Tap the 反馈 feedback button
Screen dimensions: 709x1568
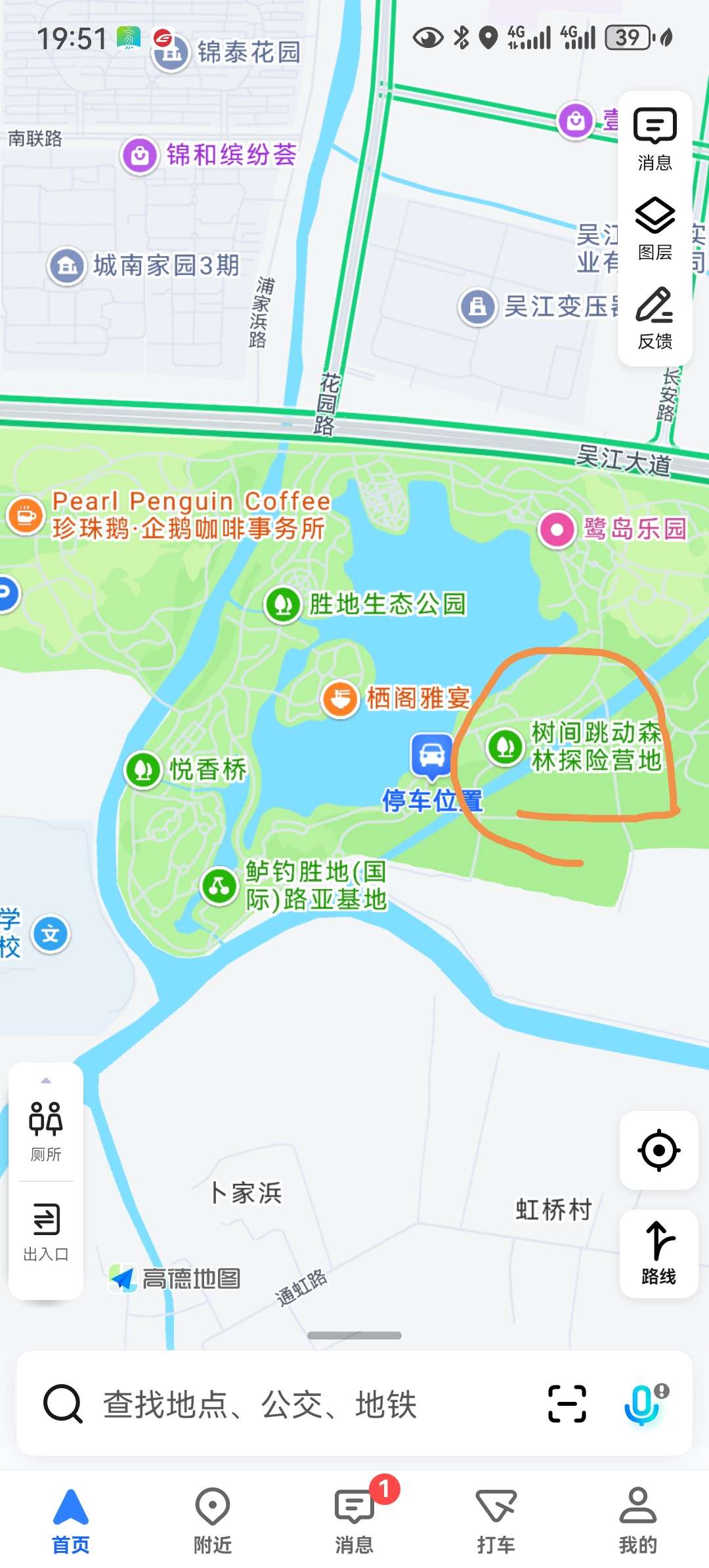point(655,318)
